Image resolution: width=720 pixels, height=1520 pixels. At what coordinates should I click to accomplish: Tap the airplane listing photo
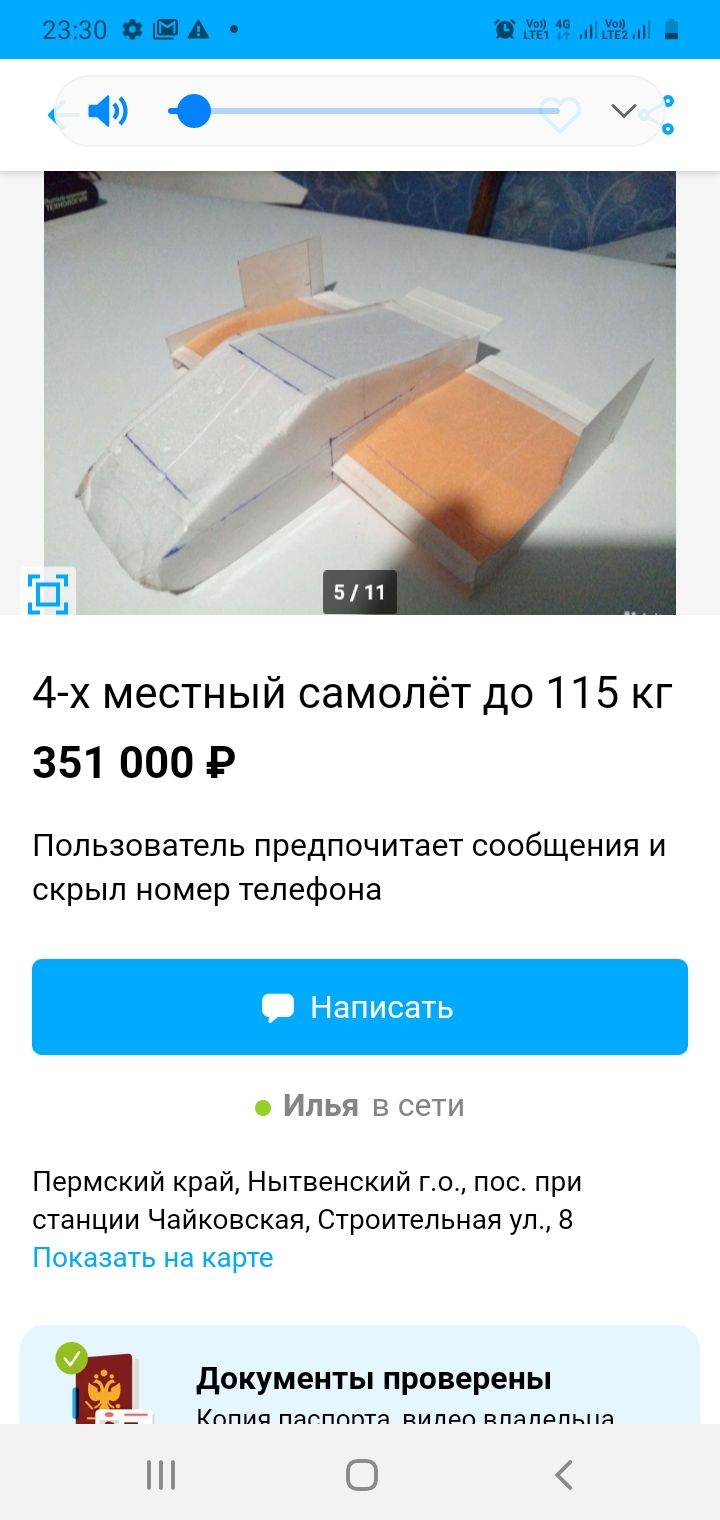click(360, 390)
